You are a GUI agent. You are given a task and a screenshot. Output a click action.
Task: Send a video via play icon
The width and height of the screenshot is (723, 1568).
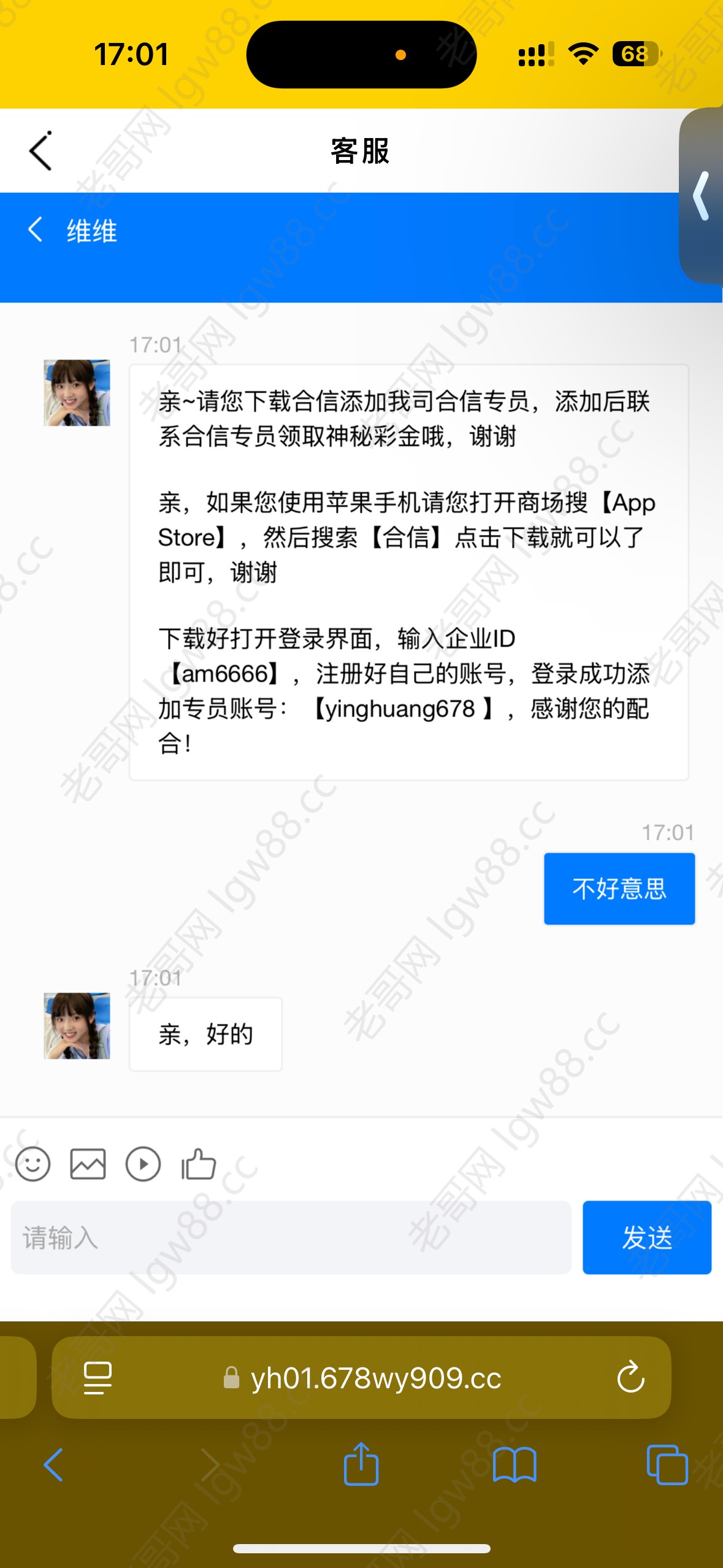[143, 1164]
